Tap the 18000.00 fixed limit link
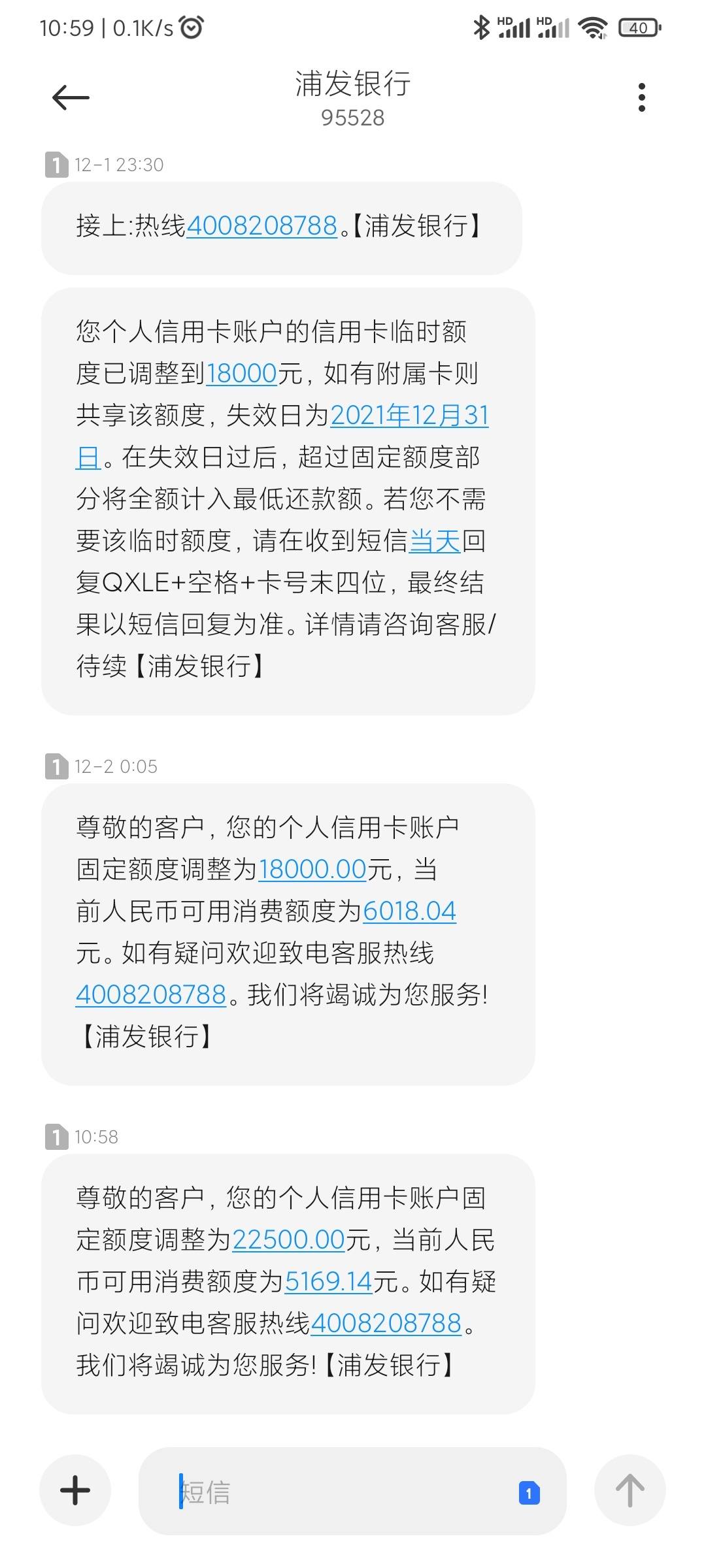 coord(312,870)
